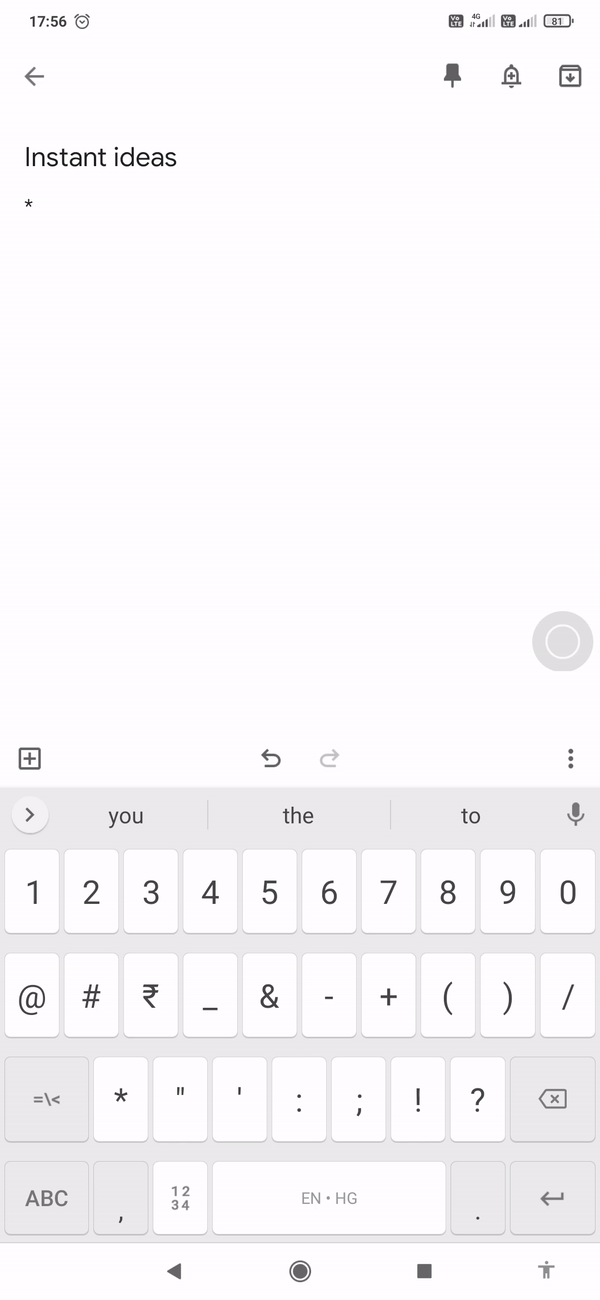Archive the Instant ideas note
Image resolution: width=600 pixels, height=1300 pixels.
(x=570, y=76)
